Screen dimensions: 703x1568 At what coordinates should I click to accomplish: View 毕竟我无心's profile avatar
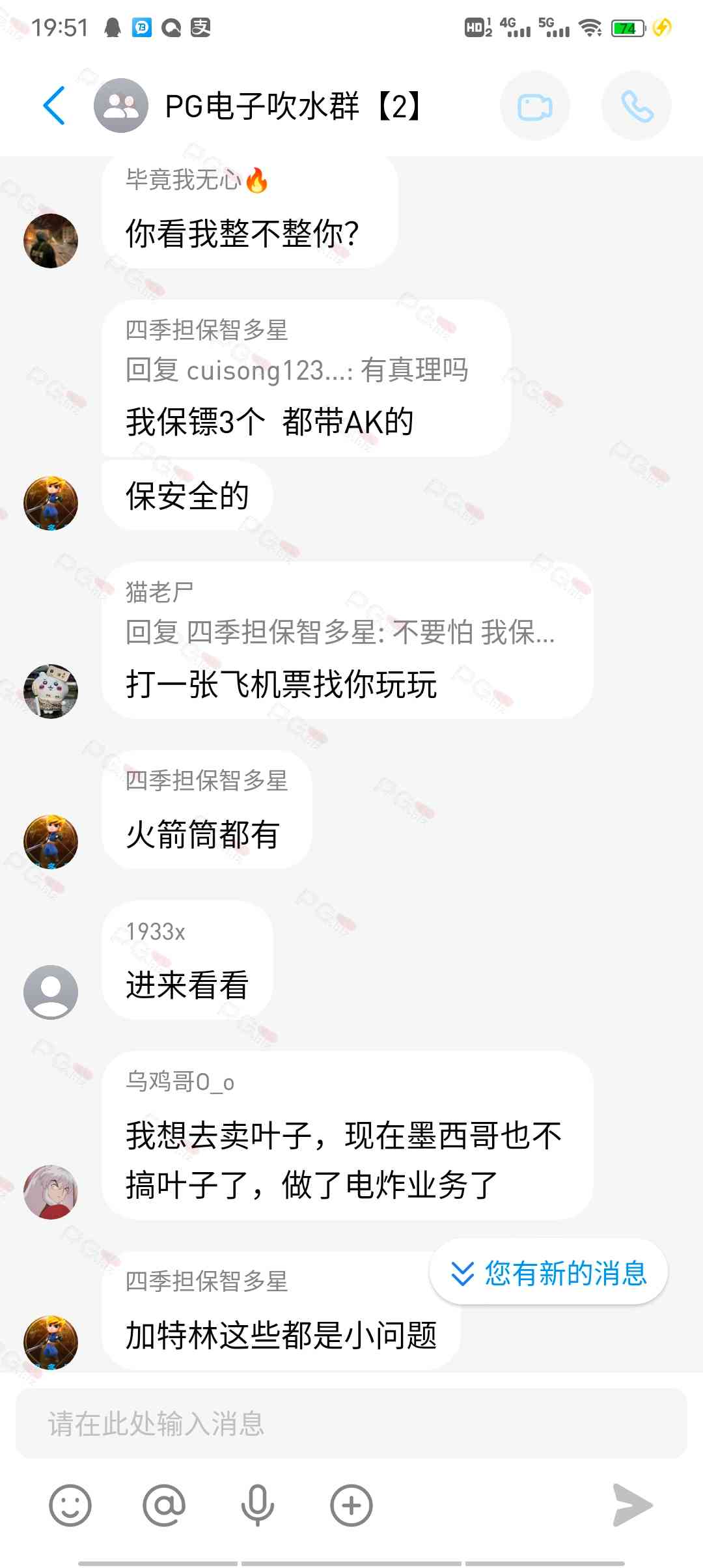click(x=51, y=240)
